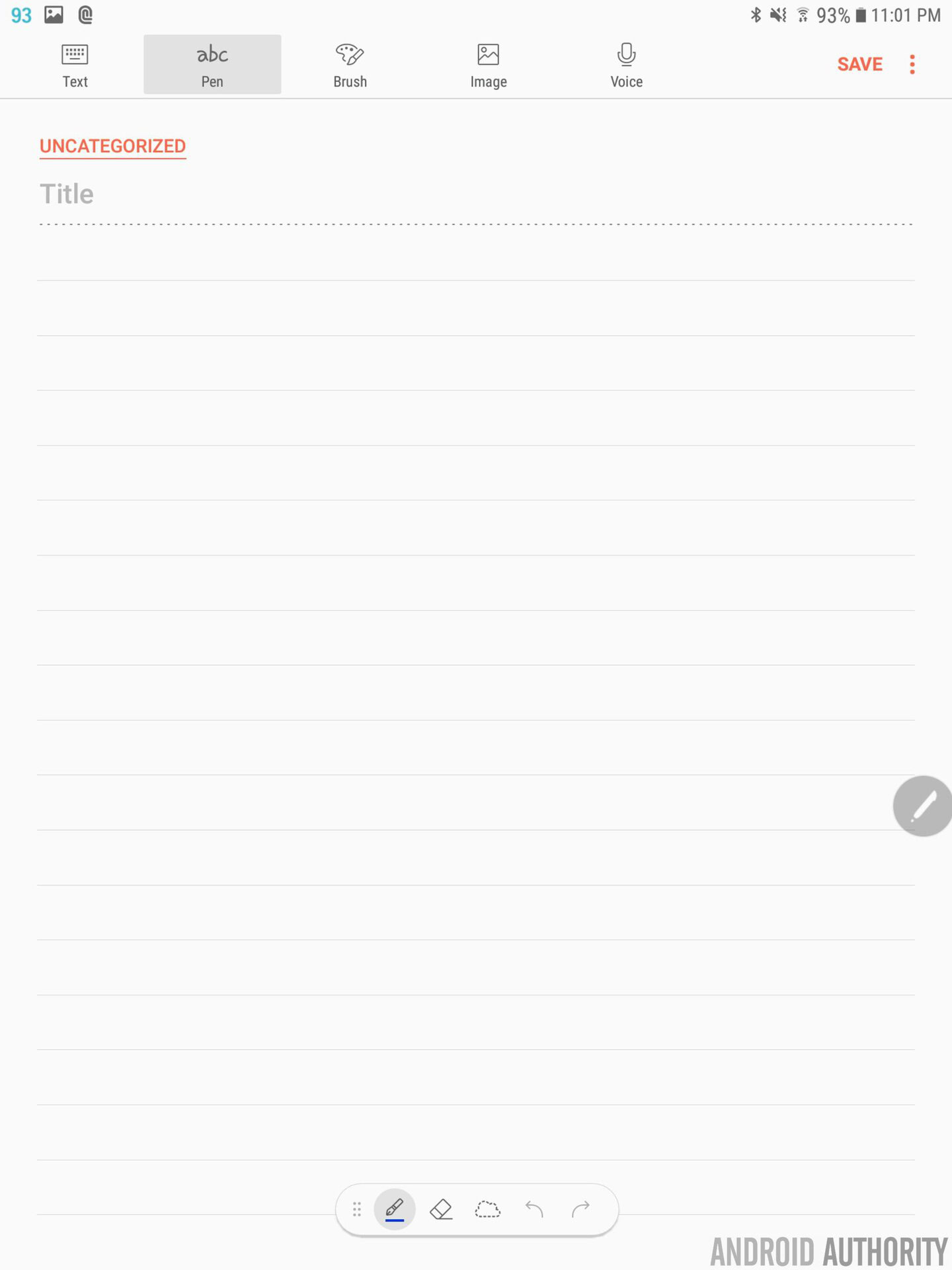Switch to Text input mode

click(x=75, y=65)
